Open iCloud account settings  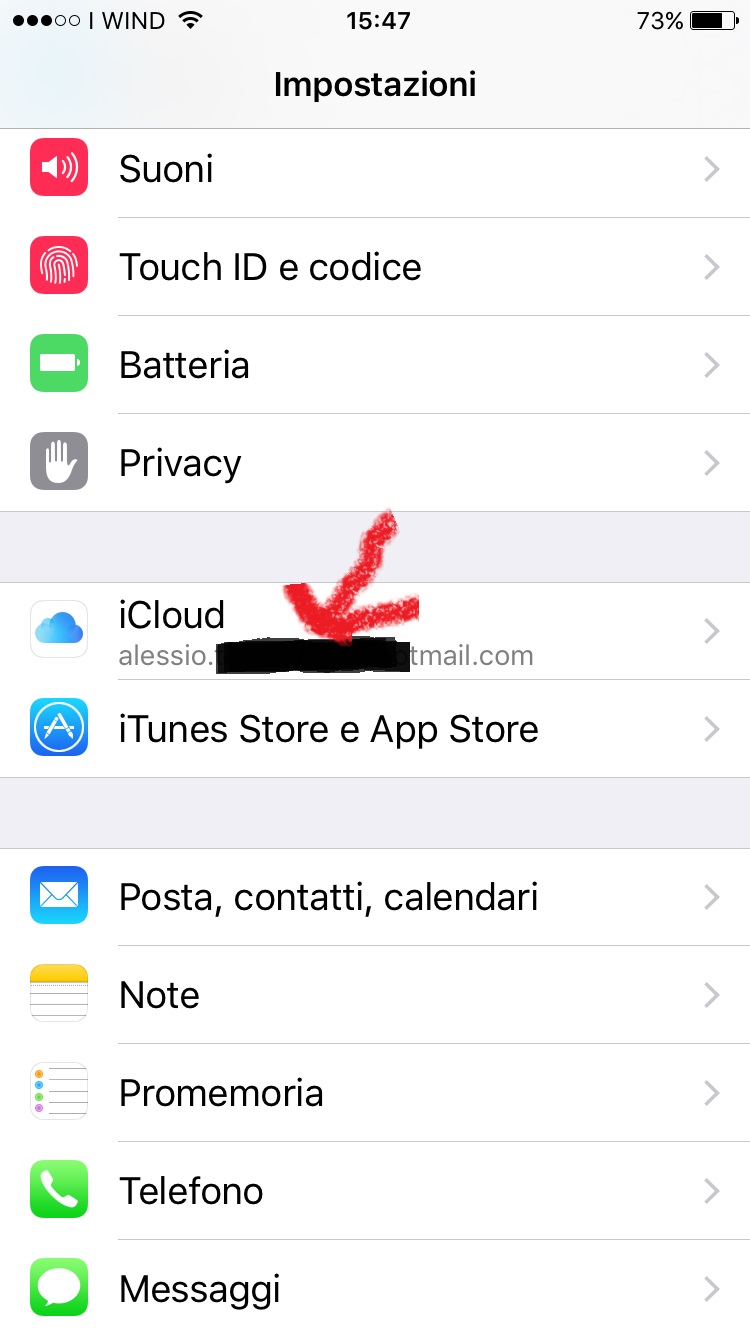tap(375, 631)
